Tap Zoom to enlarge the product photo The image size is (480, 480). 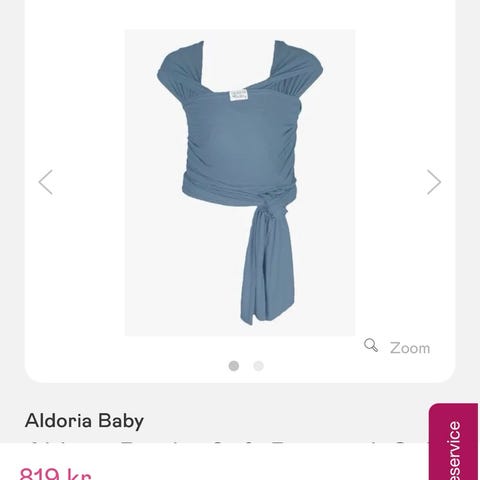click(x=397, y=347)
